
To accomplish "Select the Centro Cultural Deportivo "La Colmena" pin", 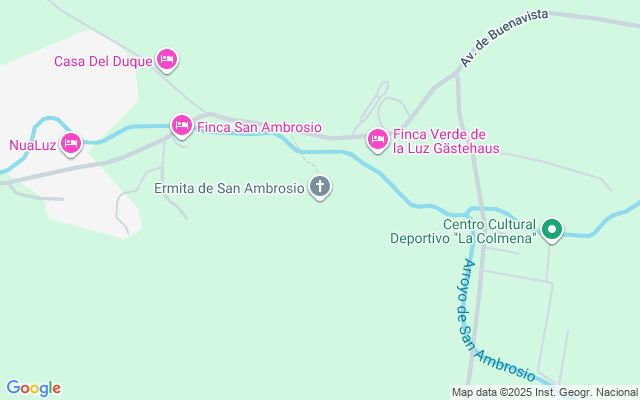I will [x=550, y=230].
